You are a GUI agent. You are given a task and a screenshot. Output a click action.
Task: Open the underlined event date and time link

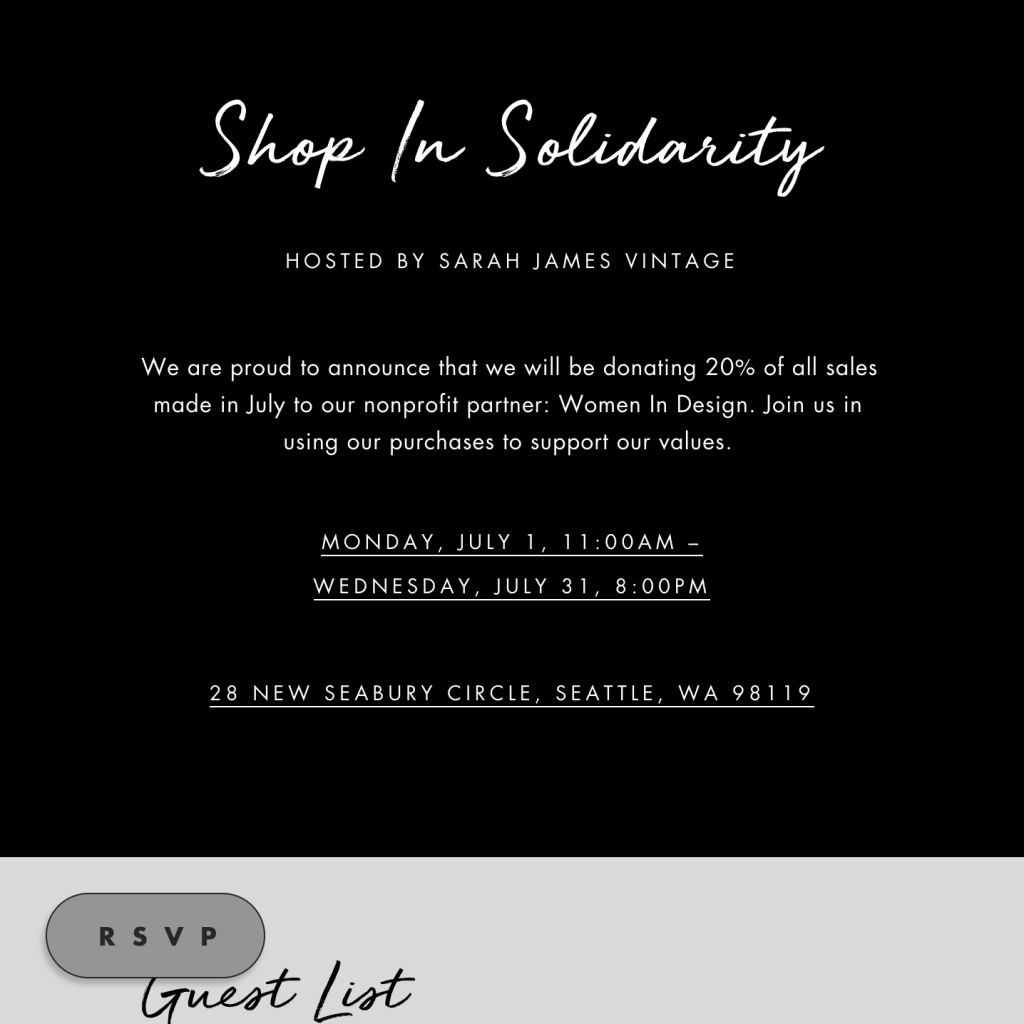[511, 564]
